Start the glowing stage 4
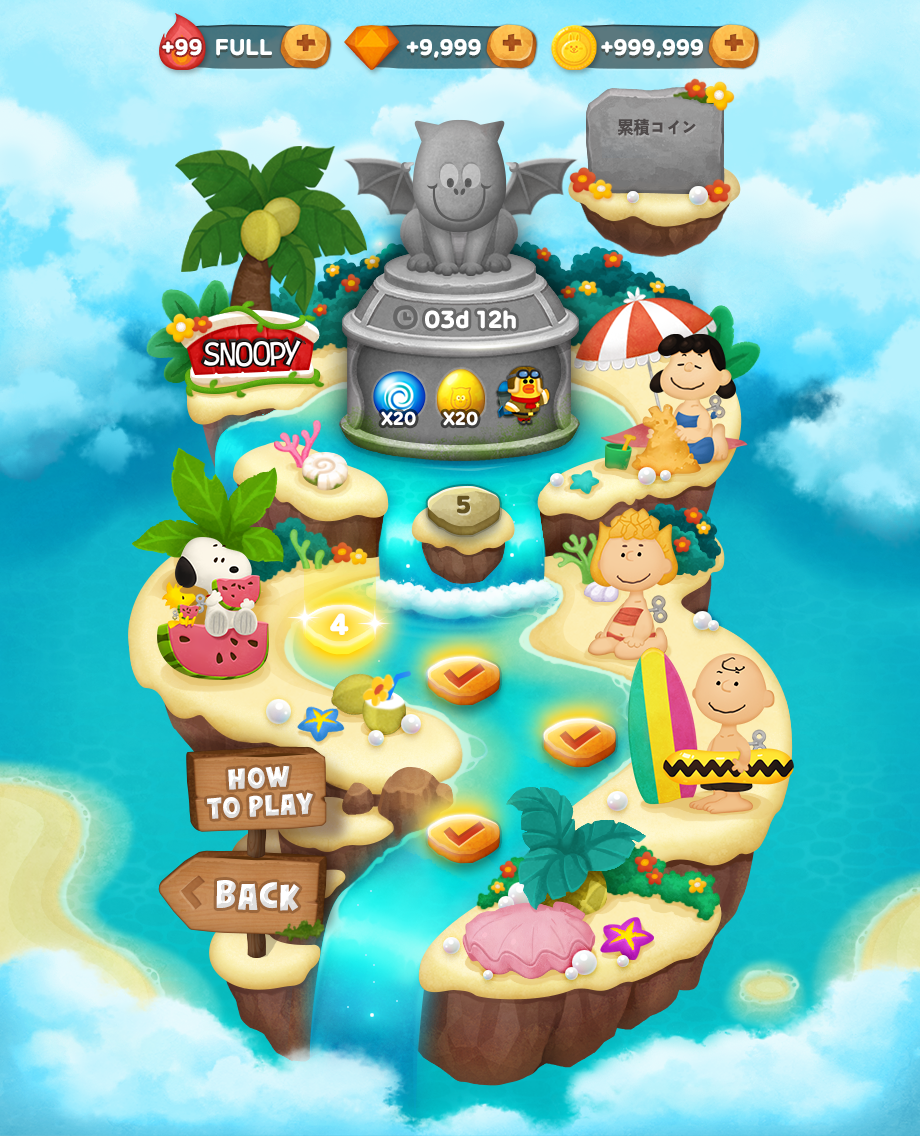 click(339, 626)
